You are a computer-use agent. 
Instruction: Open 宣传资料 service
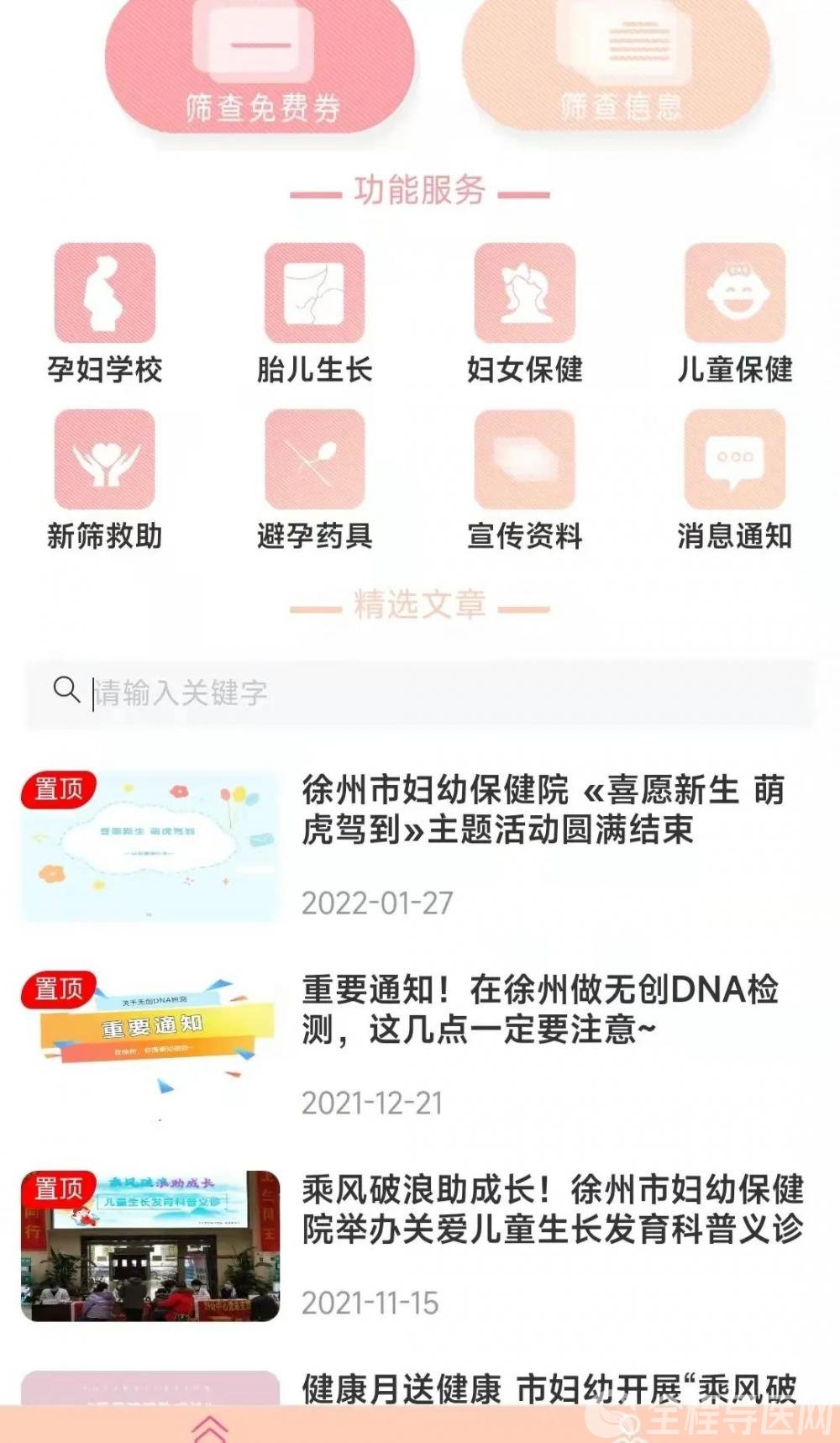point(525,479)
